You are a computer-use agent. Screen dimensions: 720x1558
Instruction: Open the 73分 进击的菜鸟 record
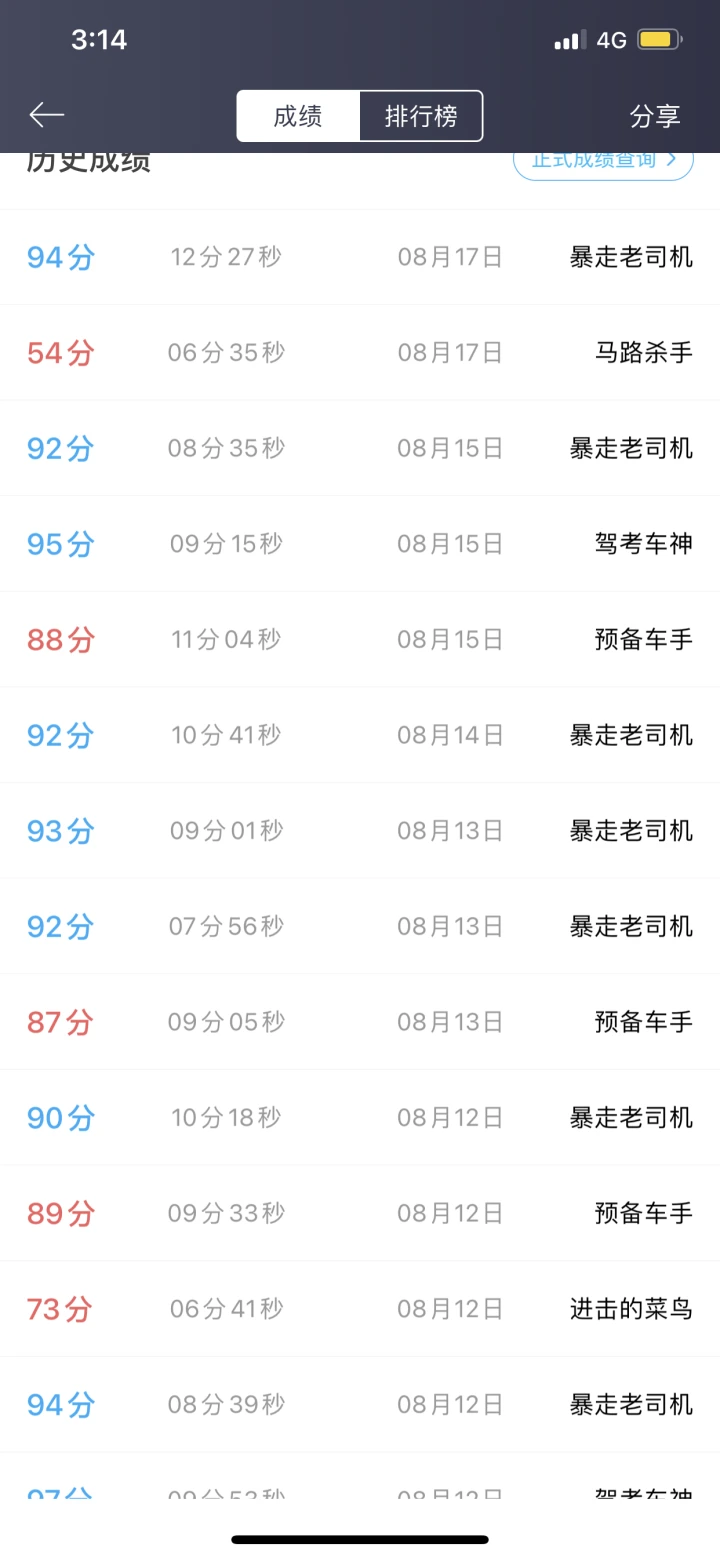tap(360, 1309)
